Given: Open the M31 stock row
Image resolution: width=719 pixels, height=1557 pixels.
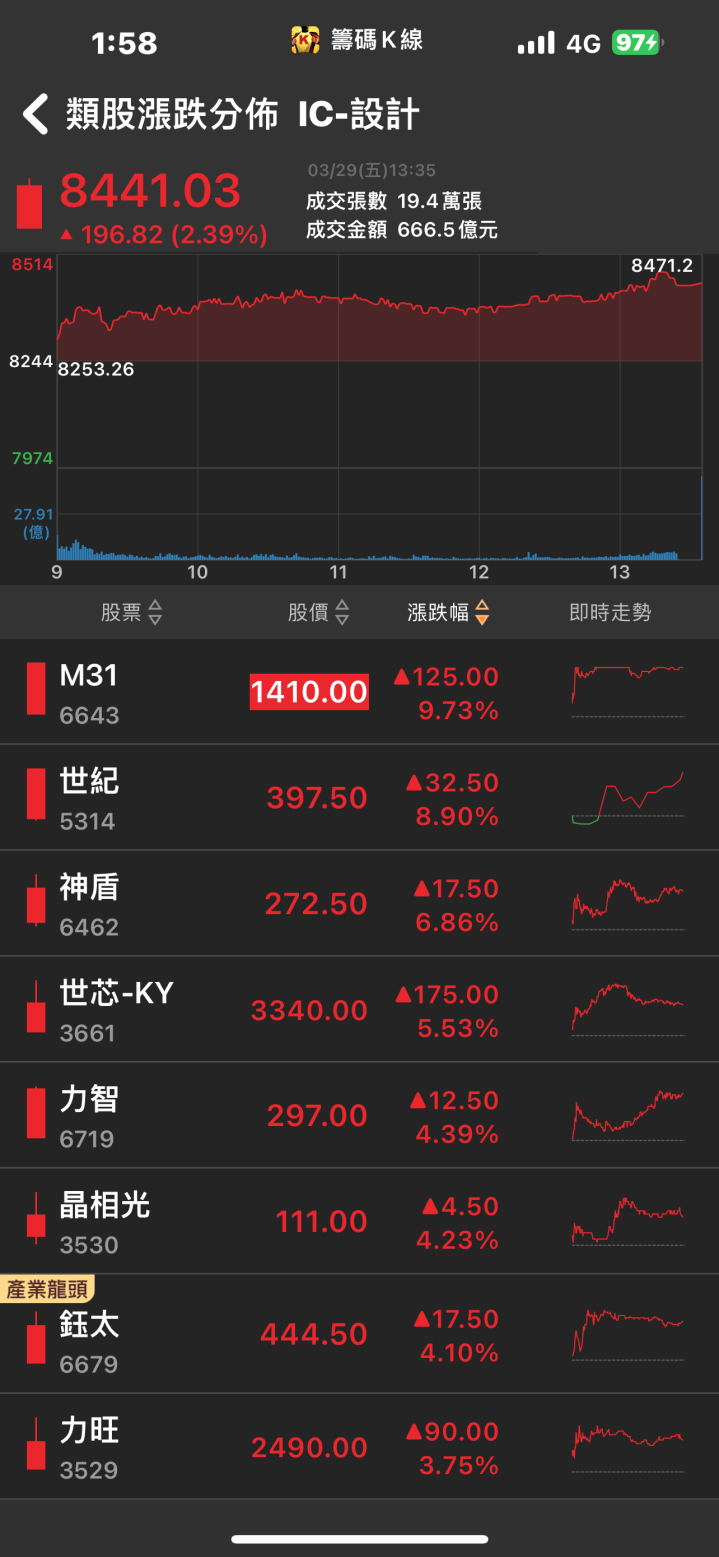Looking at the screenshot, I should [x=359, y=692].
